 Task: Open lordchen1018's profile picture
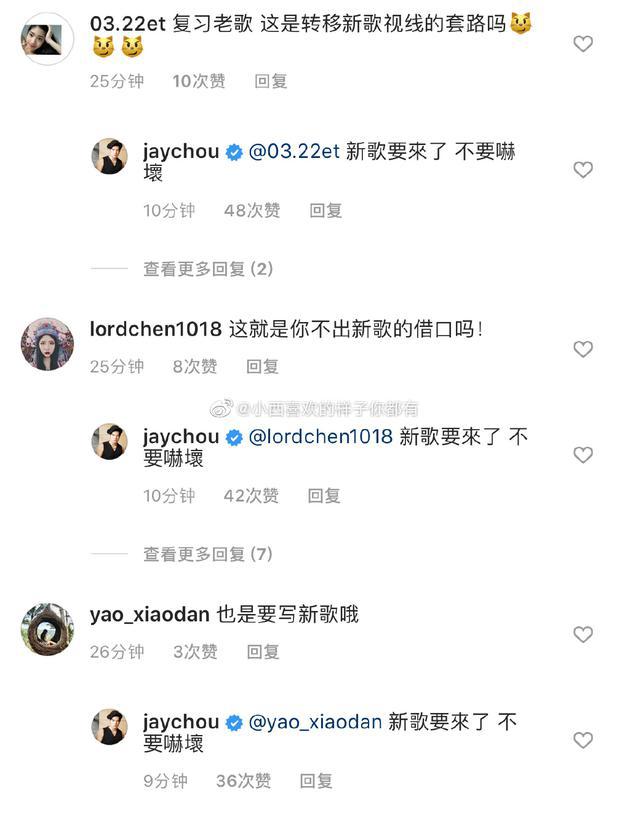[x=47, y=344]
